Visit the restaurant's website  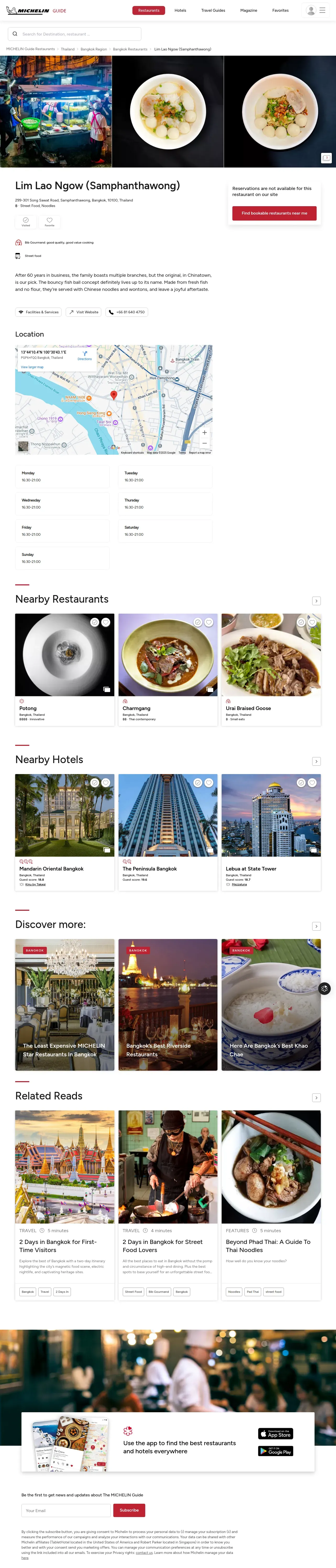click(x=83, y=312)
